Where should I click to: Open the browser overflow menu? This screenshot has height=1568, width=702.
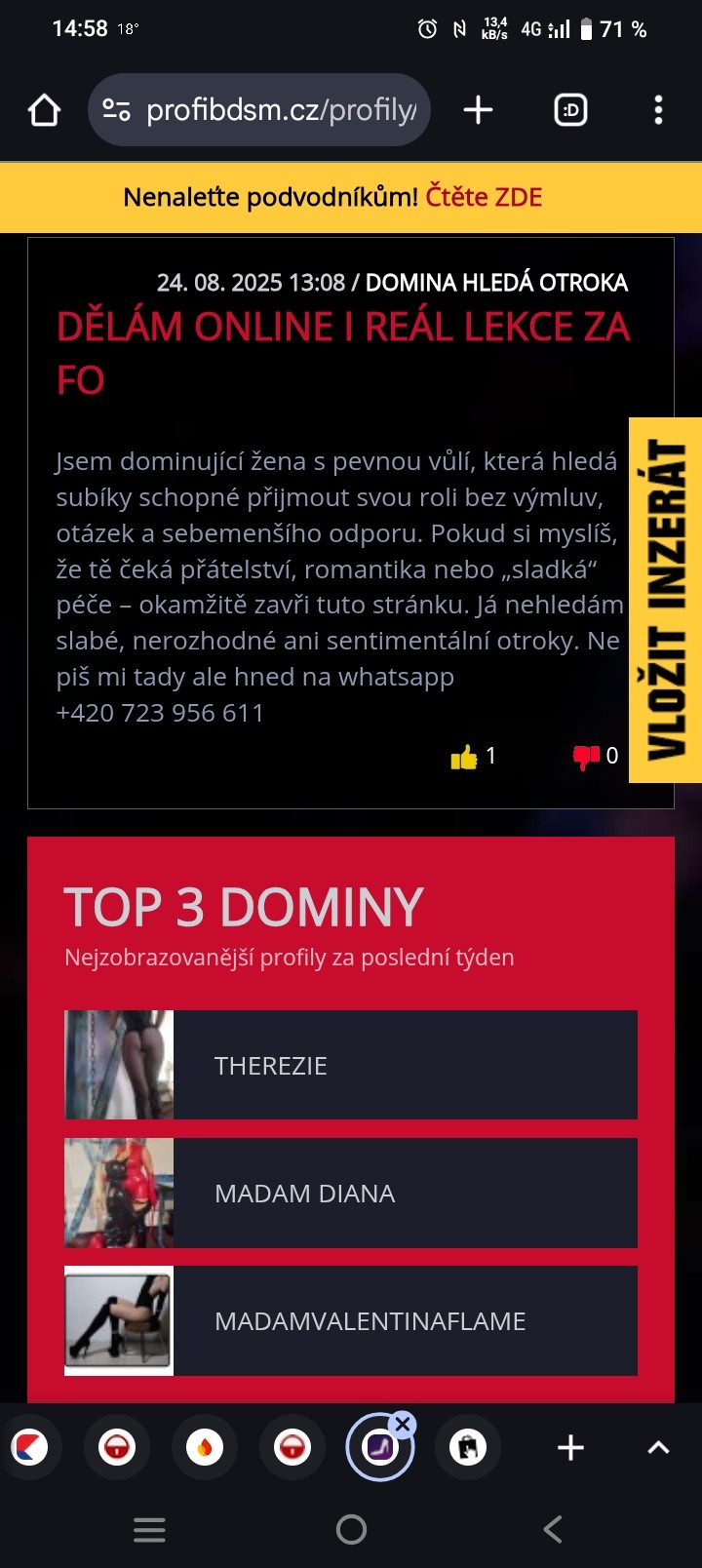pos(658,110)
